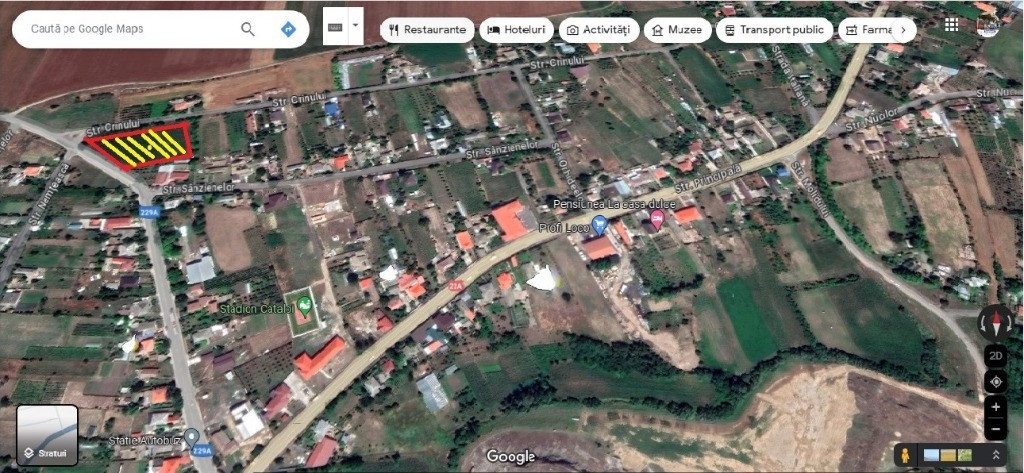Reset the map orientation with the compass
The width and height of the screenshot is (1024, 473).
(x=995, y=322)
